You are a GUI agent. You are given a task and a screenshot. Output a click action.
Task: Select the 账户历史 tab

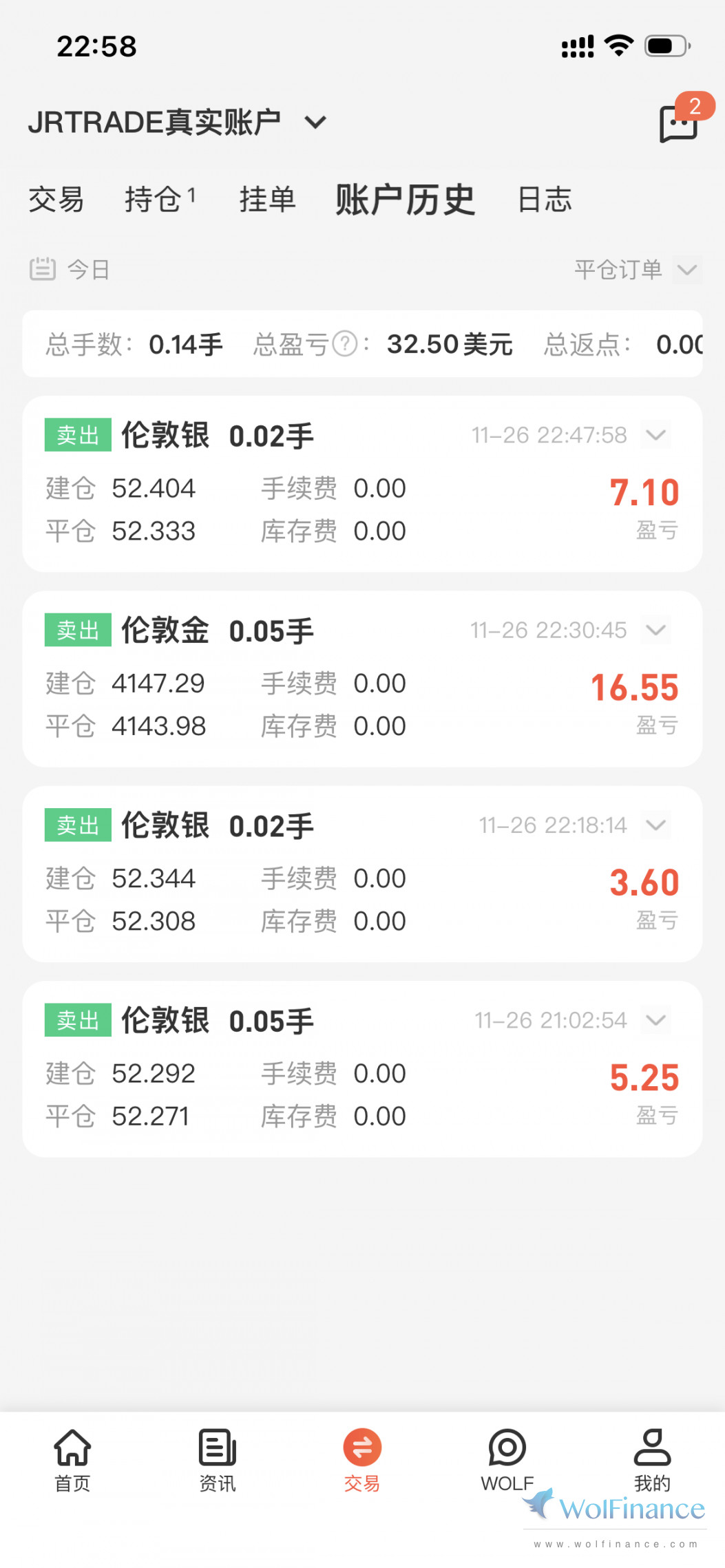pos(405,200)
